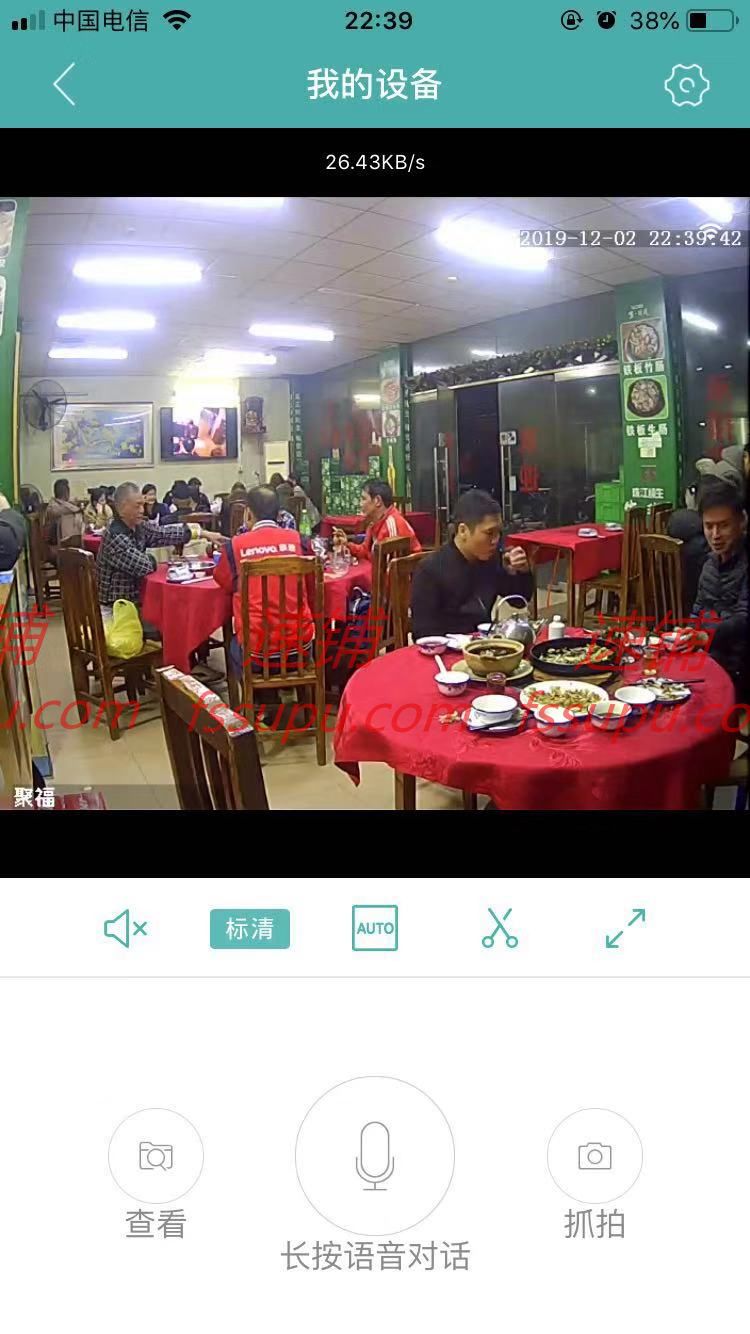Go back using the top-left arrow
The height and width of the screenshot is (1334, 750).
(64, 85)
